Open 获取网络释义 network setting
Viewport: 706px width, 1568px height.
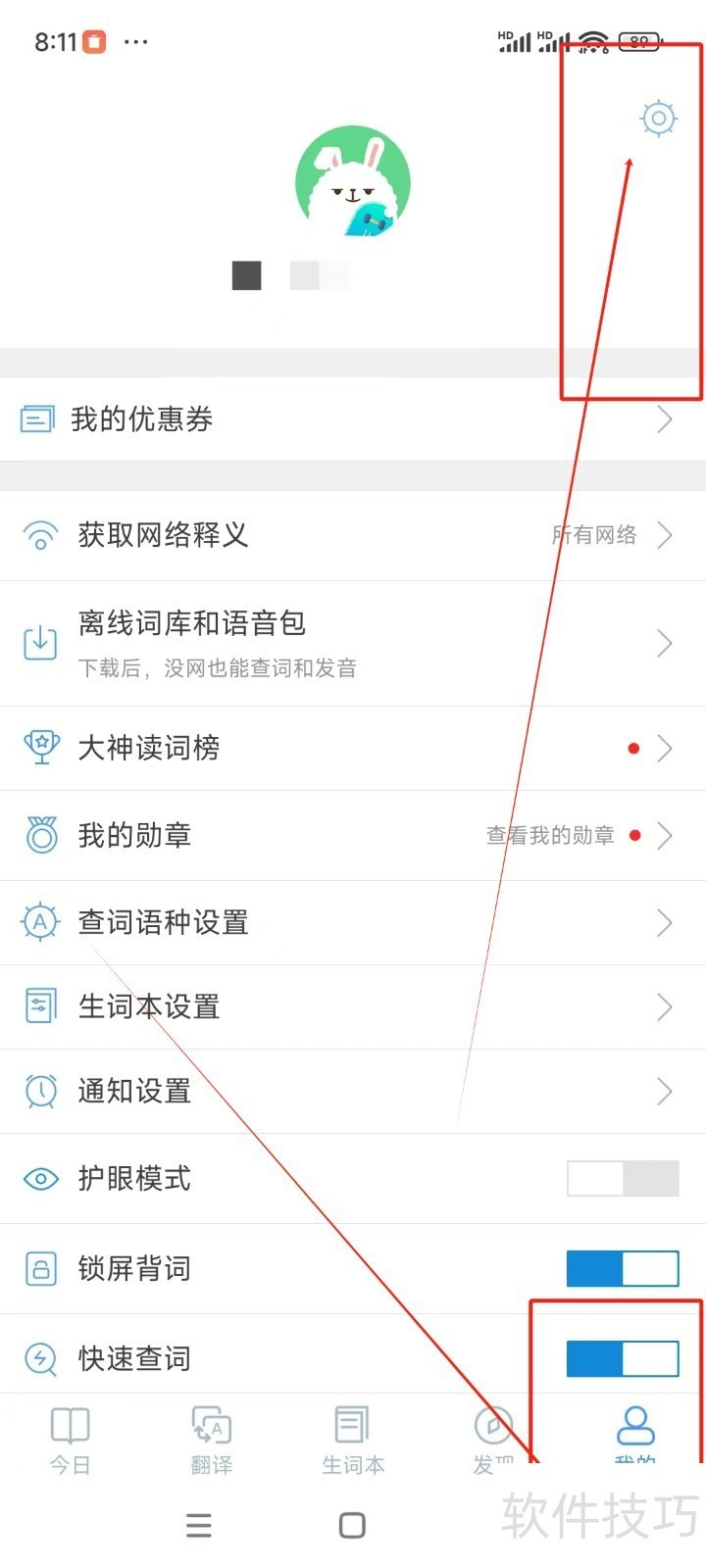click(x=353, y=535)
